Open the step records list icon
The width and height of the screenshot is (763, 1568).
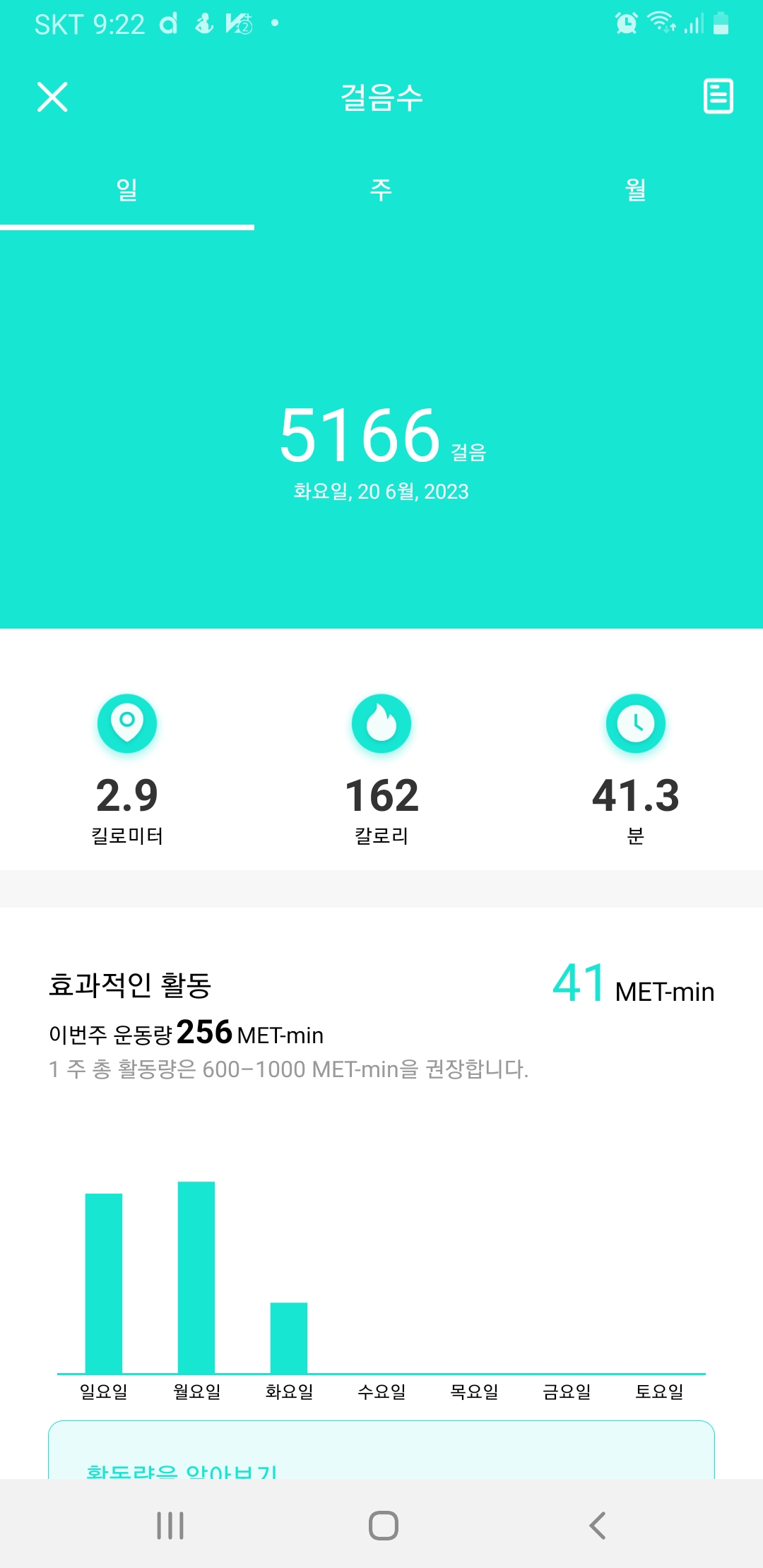(718, 96)
